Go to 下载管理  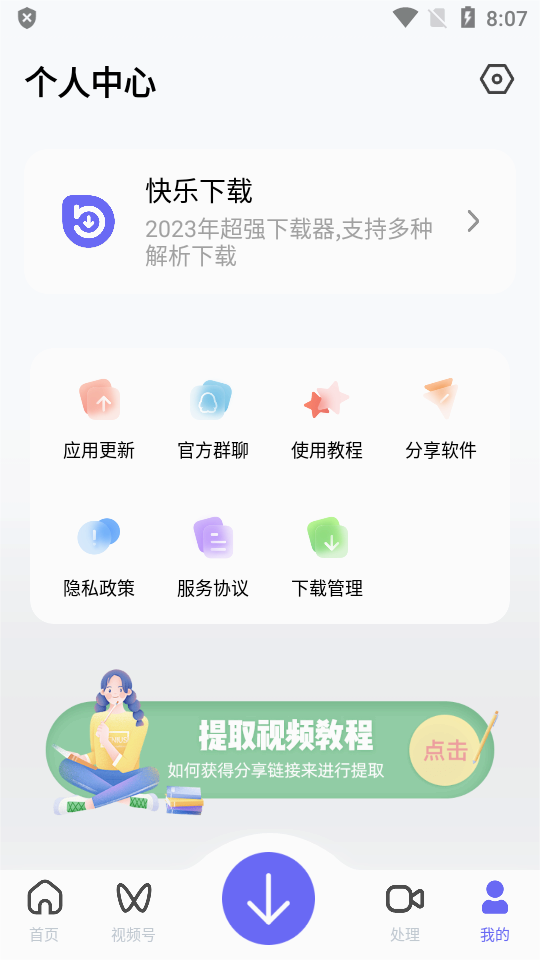(326, 557)
